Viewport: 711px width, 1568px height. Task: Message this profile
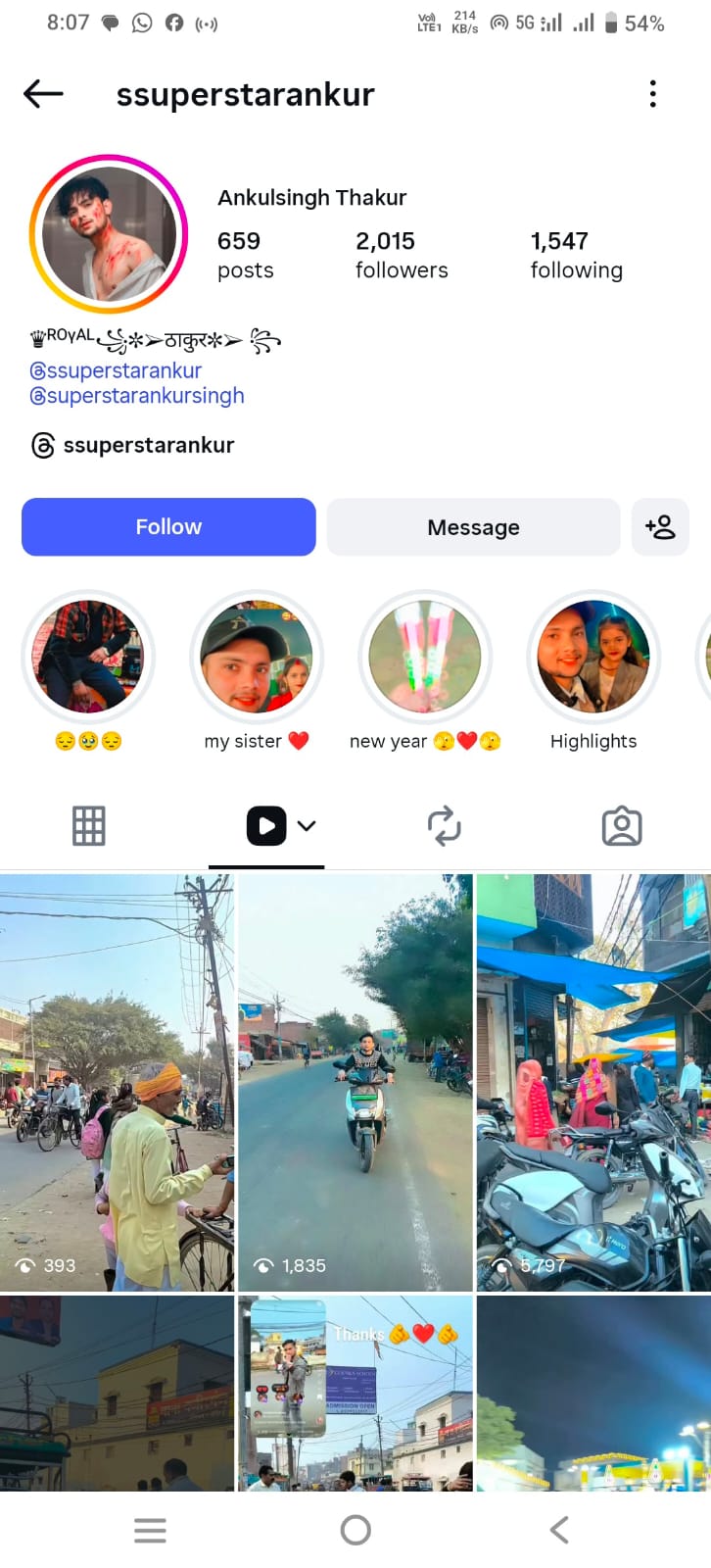pyautogui.click(x=473, y=527)
